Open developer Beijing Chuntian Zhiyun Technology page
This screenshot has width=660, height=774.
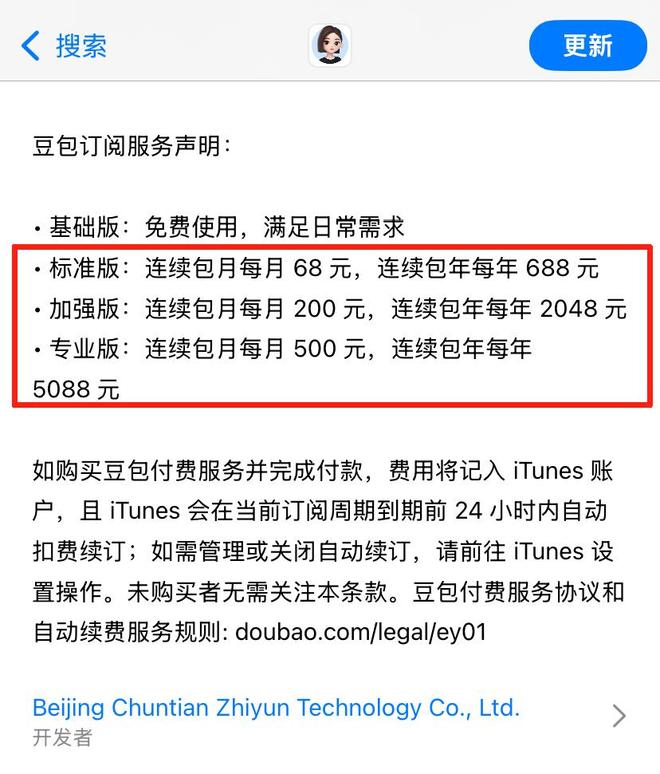(x=330, y=720)
